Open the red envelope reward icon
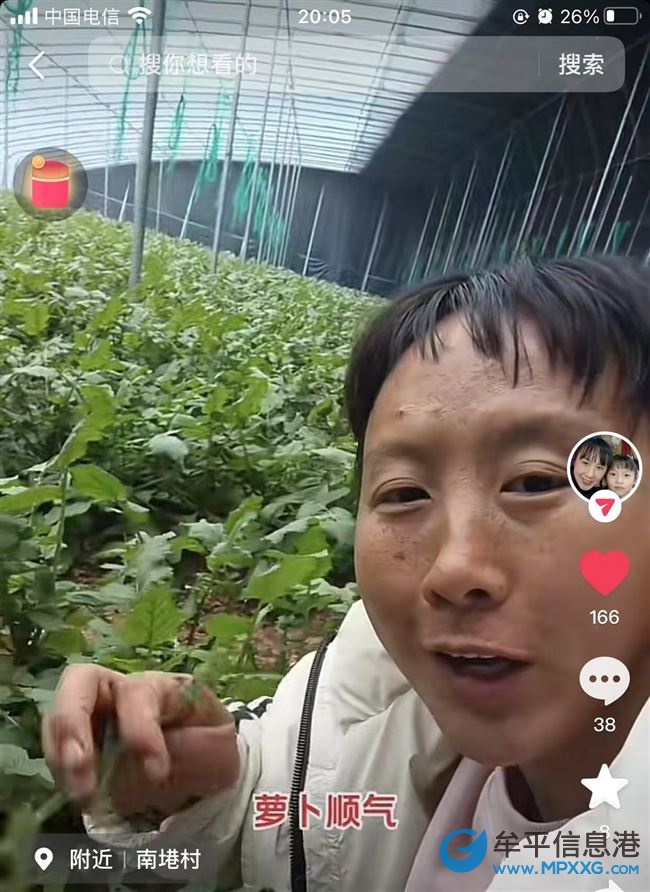The image size is (650, 892). pyautogui.click(x=50, y=184)
